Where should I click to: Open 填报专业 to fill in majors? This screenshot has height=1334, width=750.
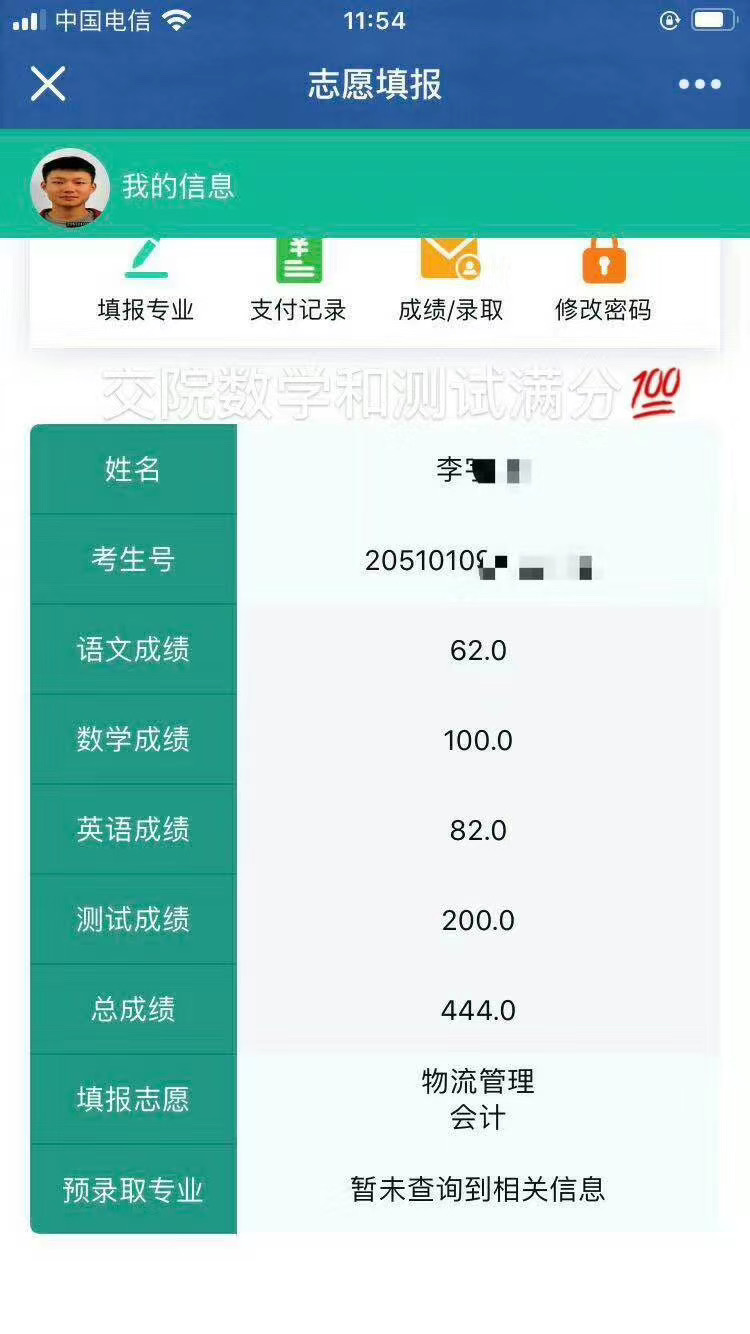click(x=146, y=285)
